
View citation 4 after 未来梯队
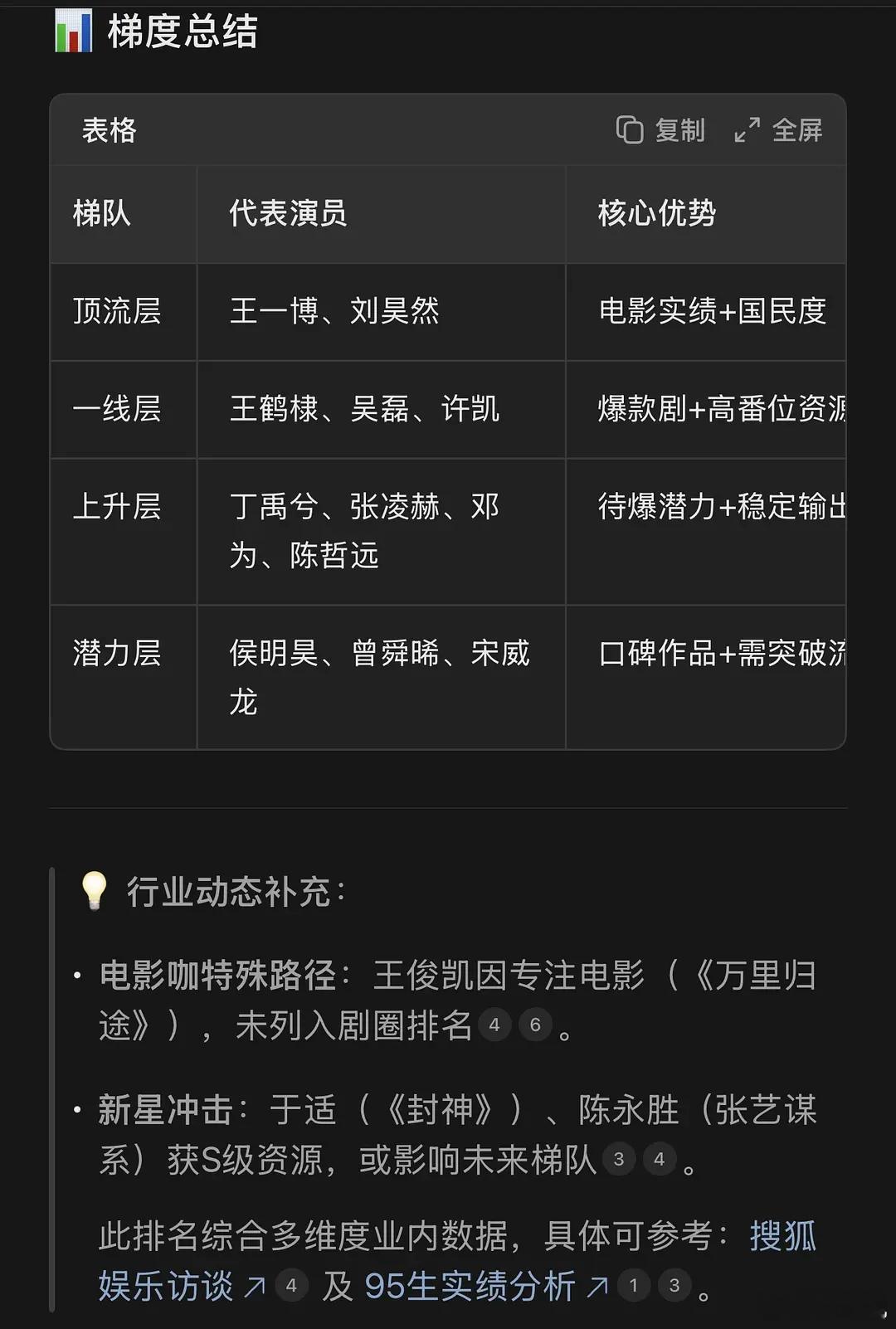(x=660, y=1160)
